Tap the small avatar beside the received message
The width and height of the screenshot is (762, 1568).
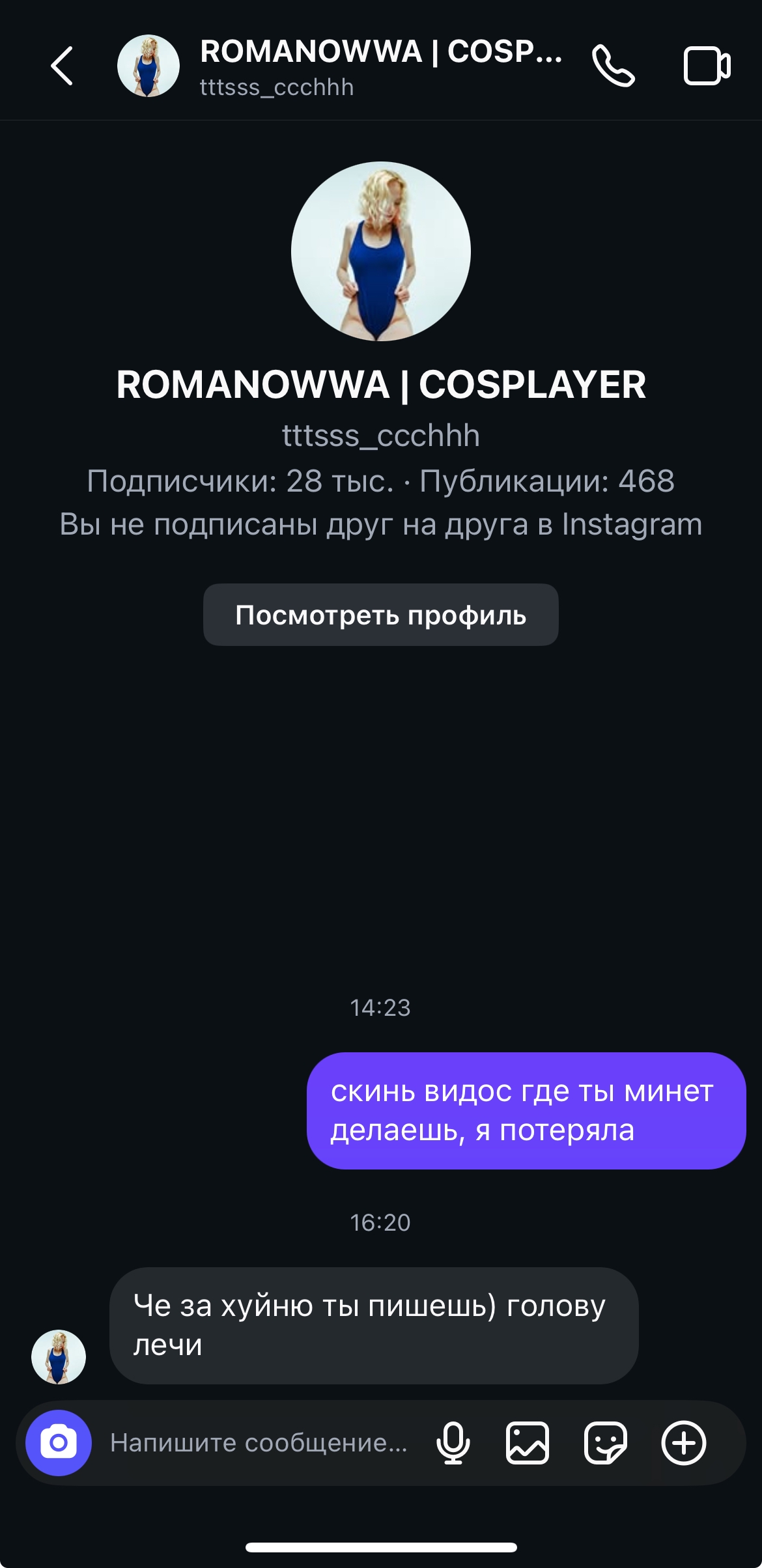[x=59, y=1356]
